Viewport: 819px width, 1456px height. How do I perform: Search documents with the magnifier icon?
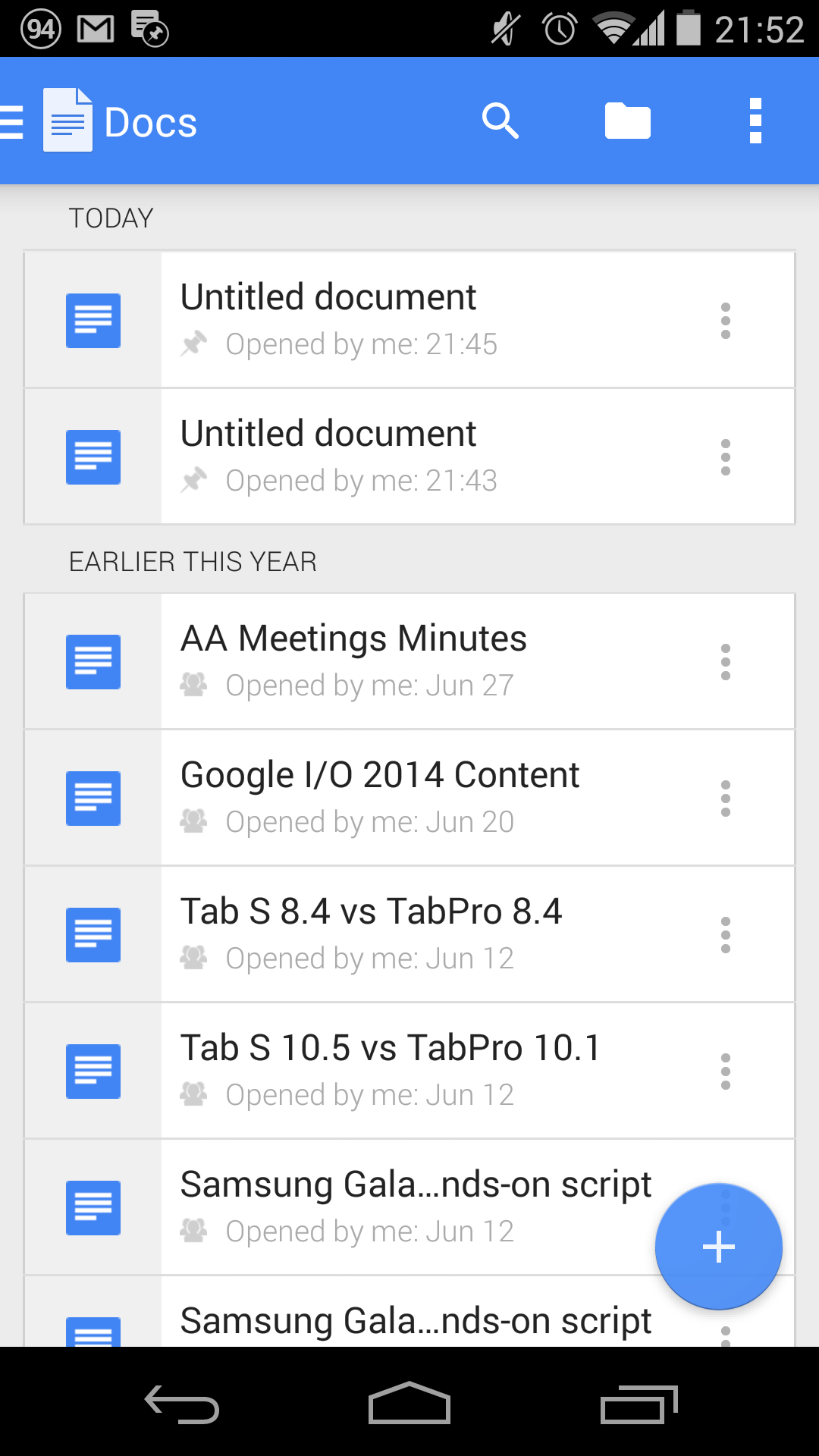(500, 121)
